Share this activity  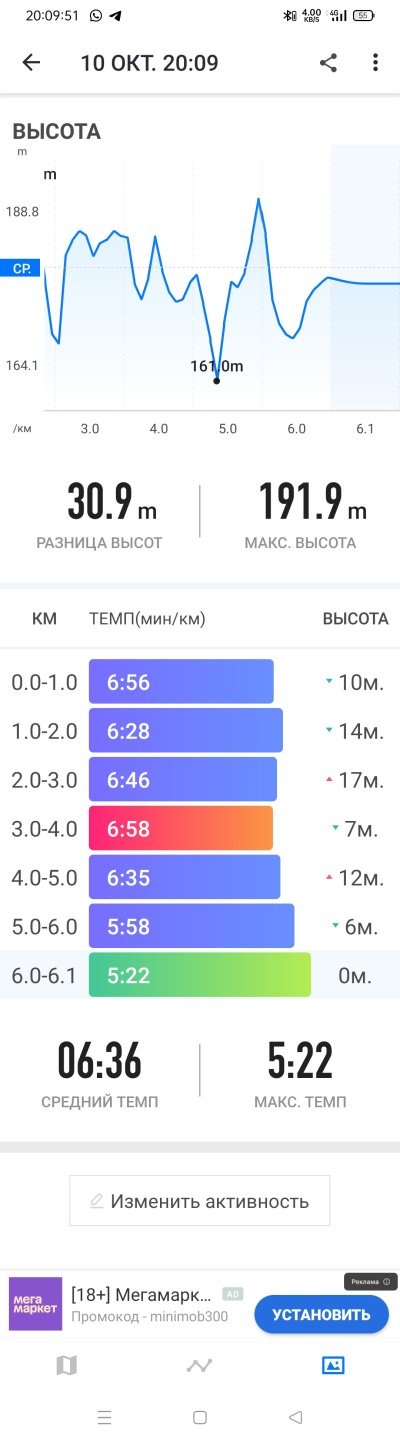tap(328, 63)
